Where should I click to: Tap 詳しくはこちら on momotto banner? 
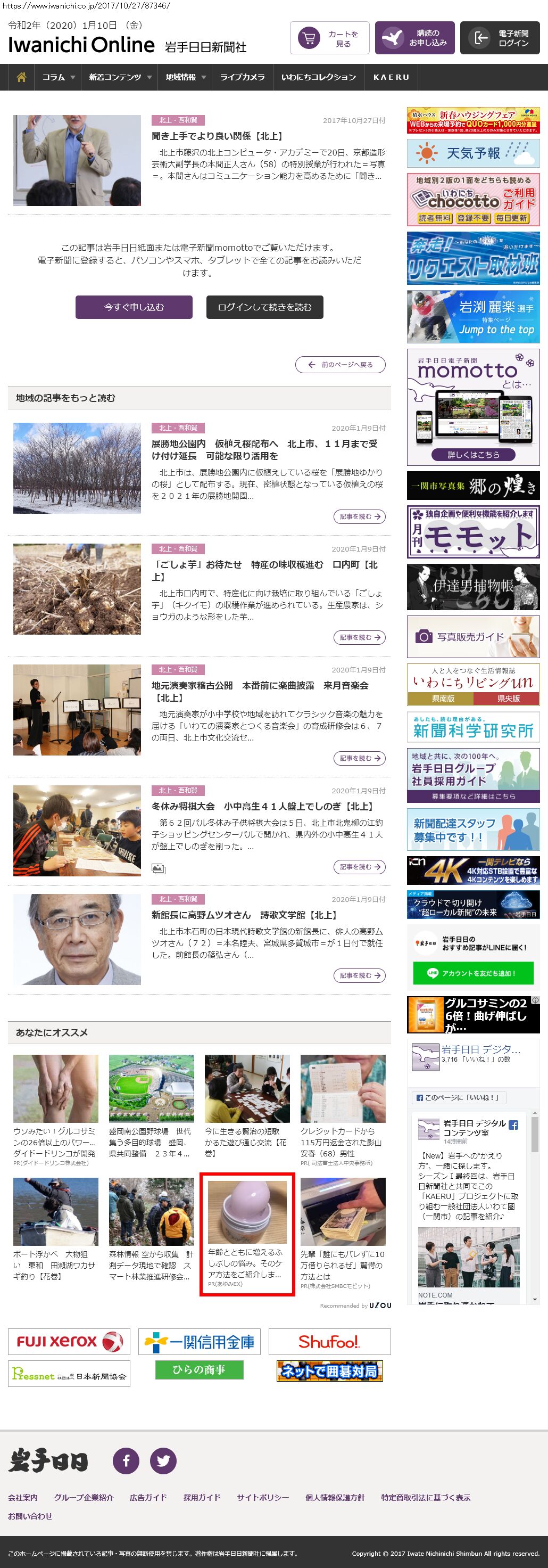472,455
